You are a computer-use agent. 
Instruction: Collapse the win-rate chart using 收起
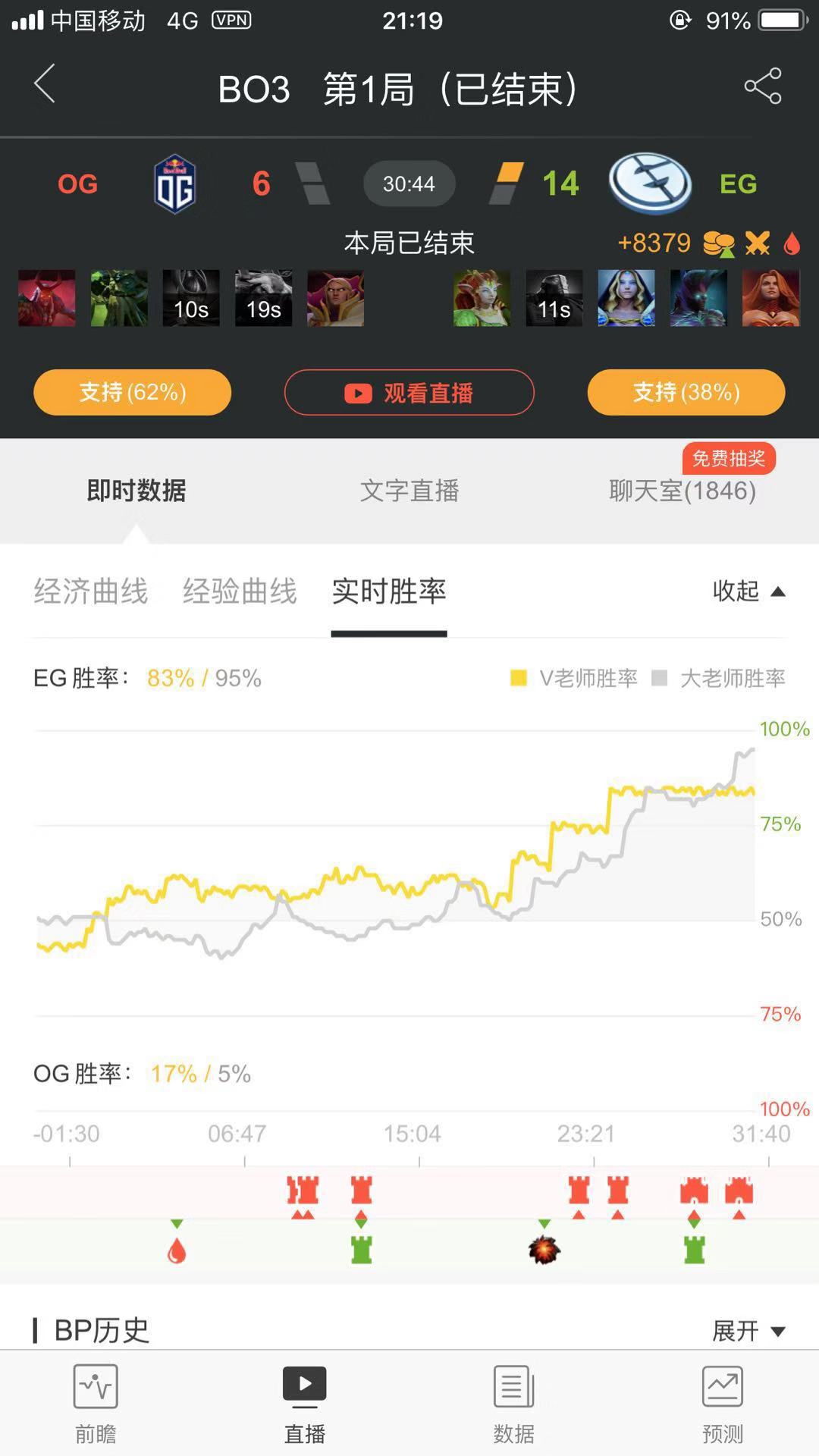[748, 592]
